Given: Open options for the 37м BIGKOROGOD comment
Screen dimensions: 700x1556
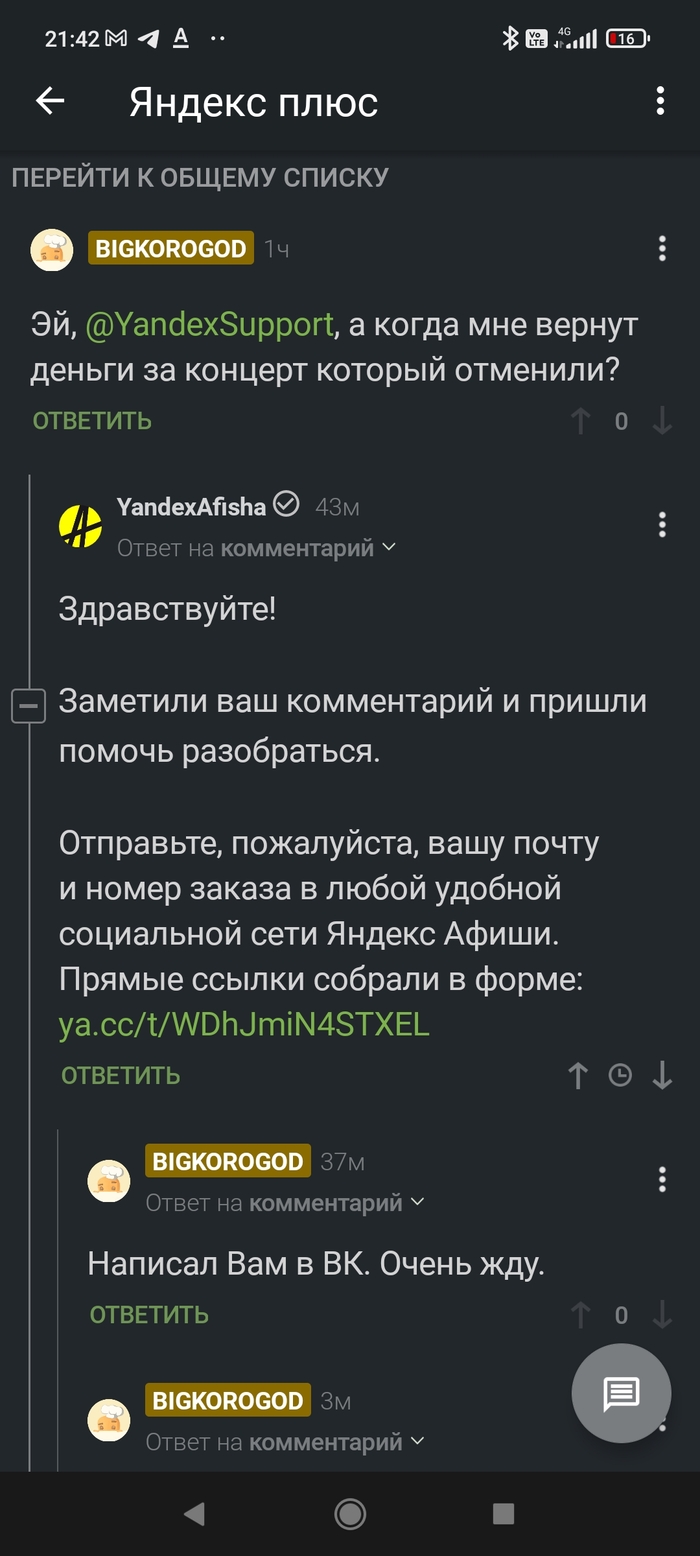Looking at the screenshot, I should (x=662, y=1180).
